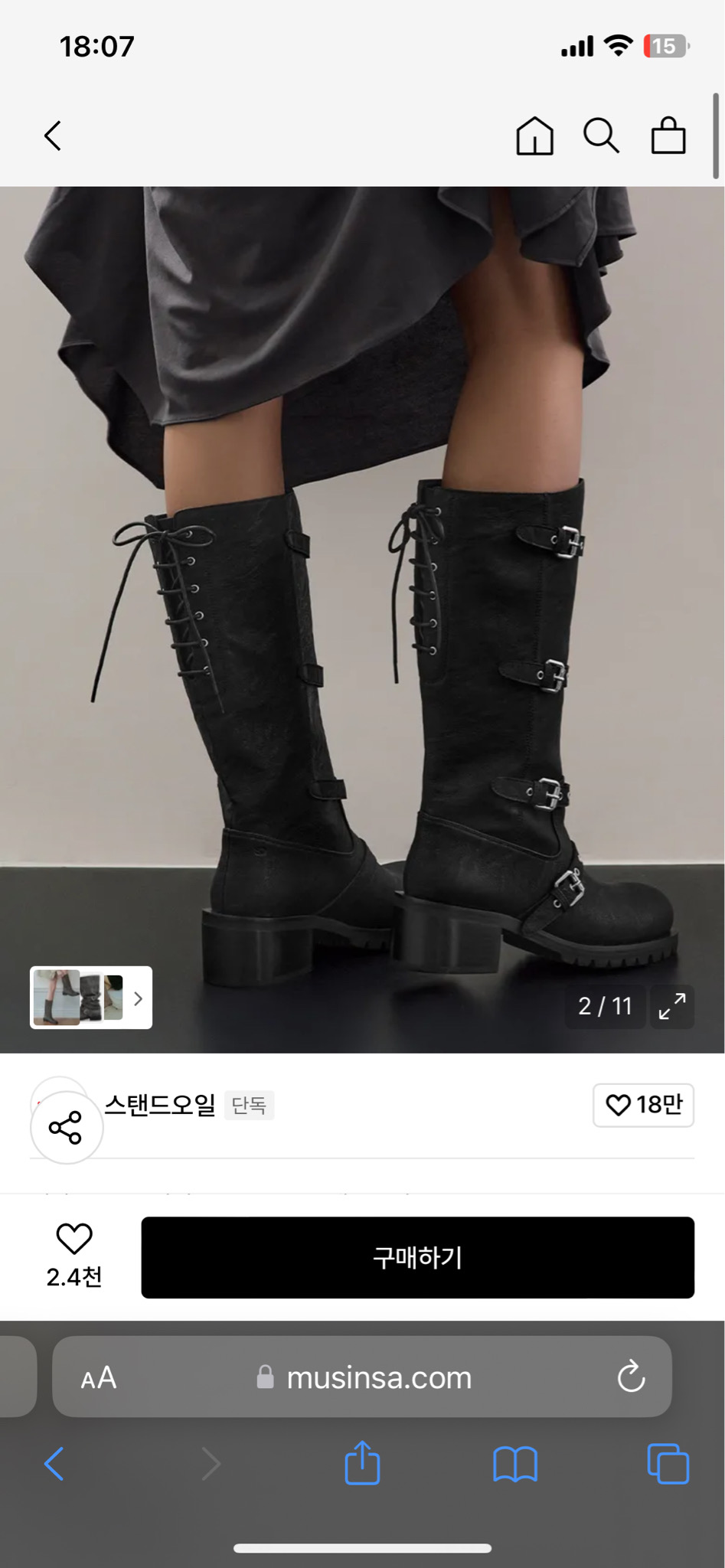Tap the 2 / 11 image counter

pos(604,1007)
